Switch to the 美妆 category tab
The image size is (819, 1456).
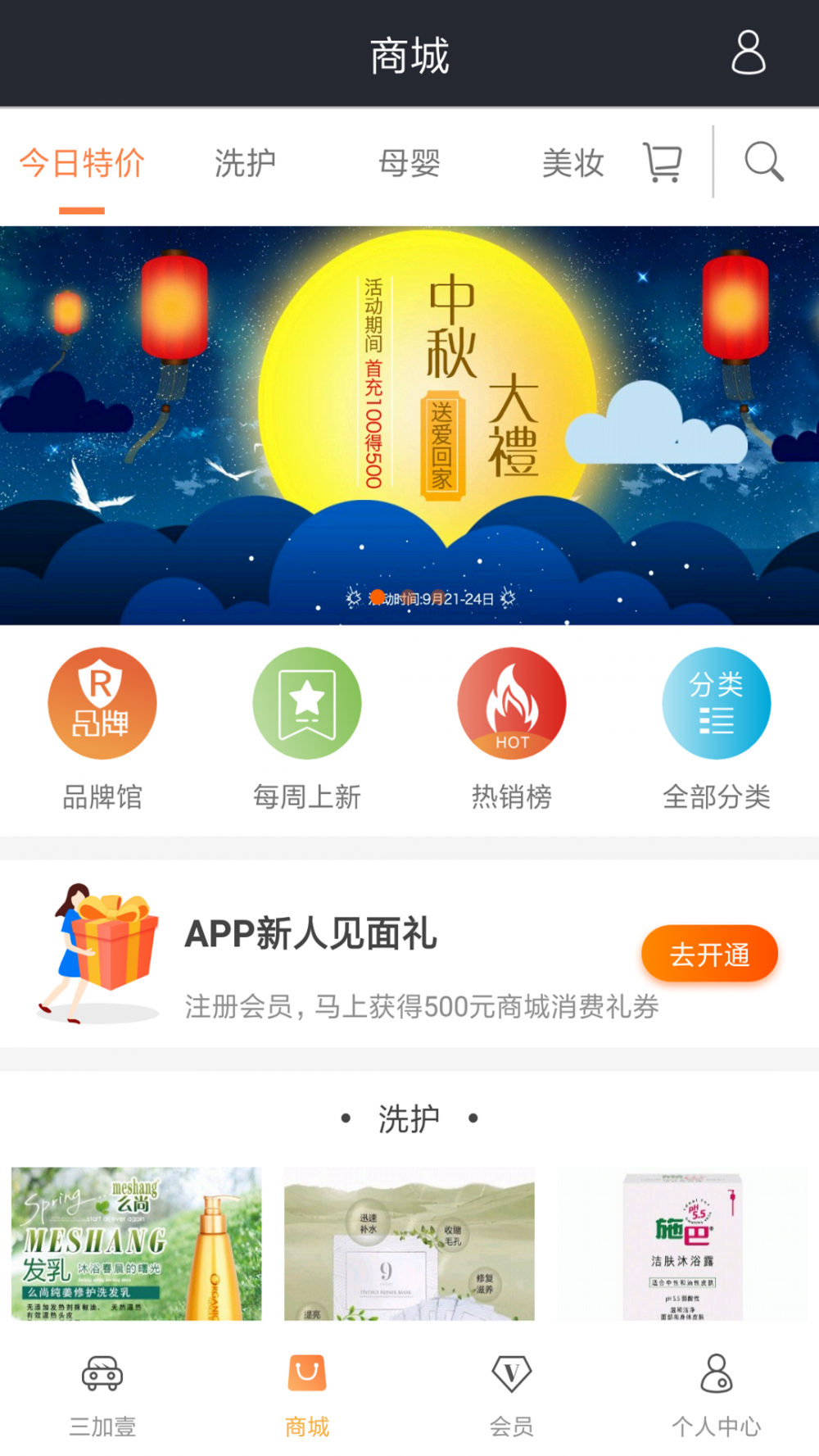click(x=572, y=163)
